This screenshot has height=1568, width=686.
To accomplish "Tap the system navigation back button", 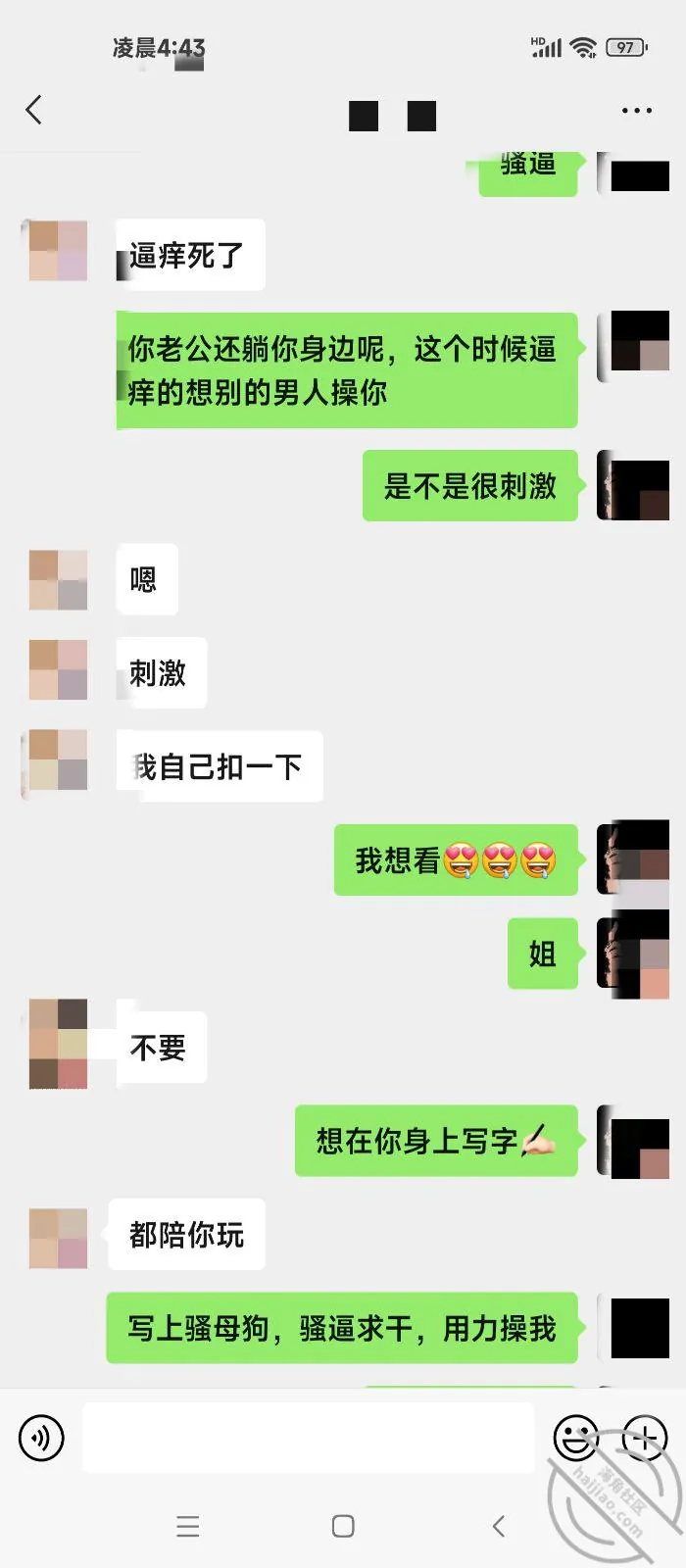I will click(x=499, y=1526).
